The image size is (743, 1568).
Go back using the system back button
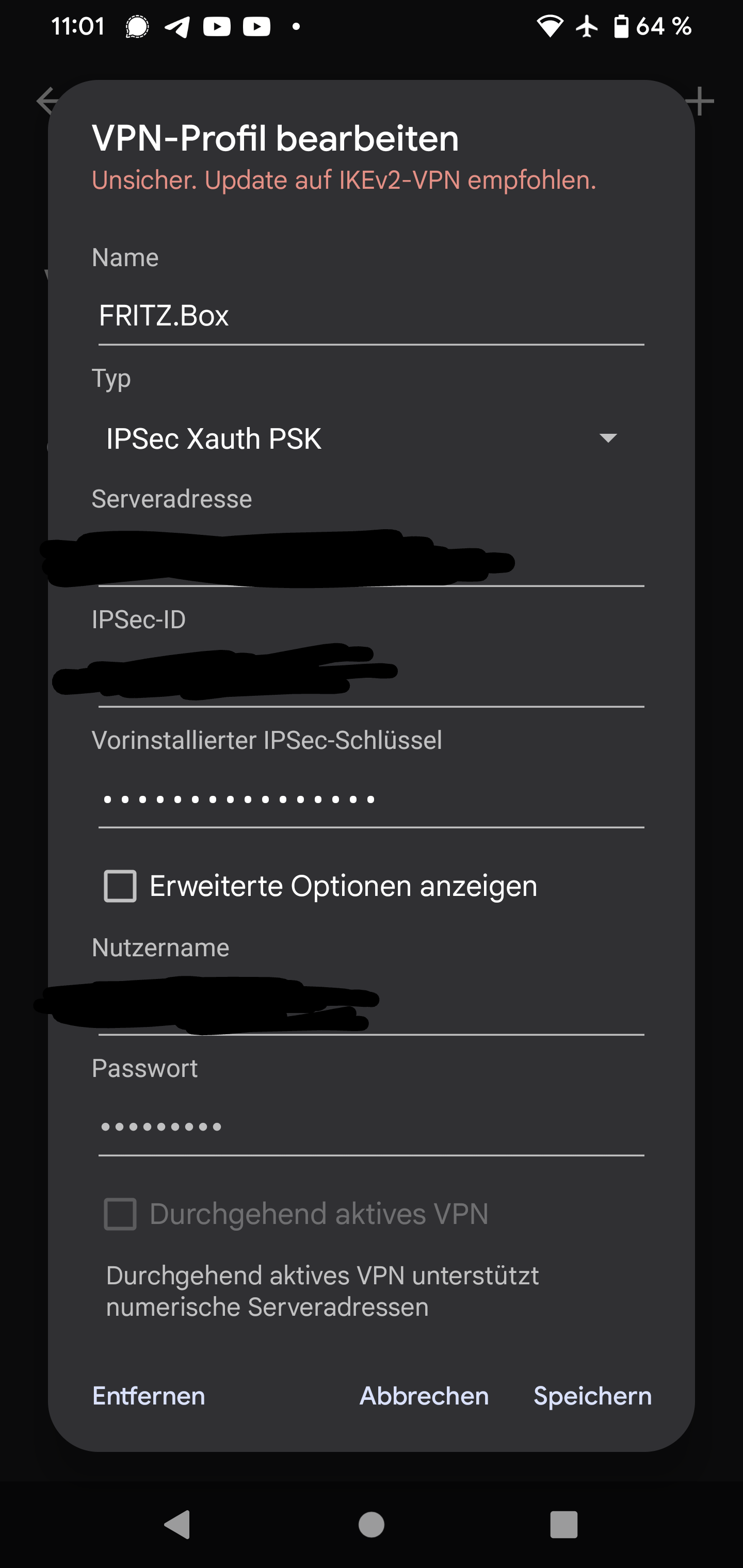[178, 1524]
